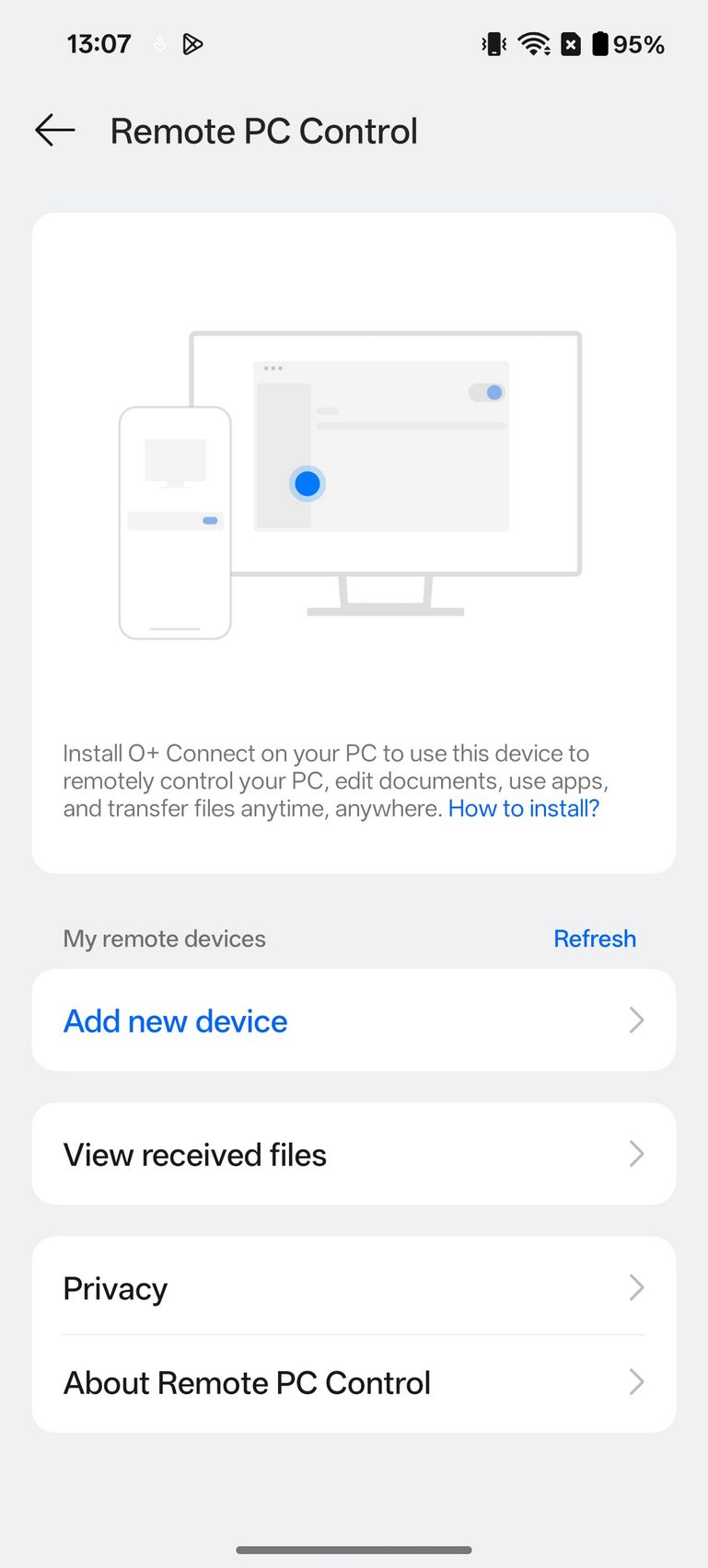Refresh the remote devices list

(x=595, y=939)
